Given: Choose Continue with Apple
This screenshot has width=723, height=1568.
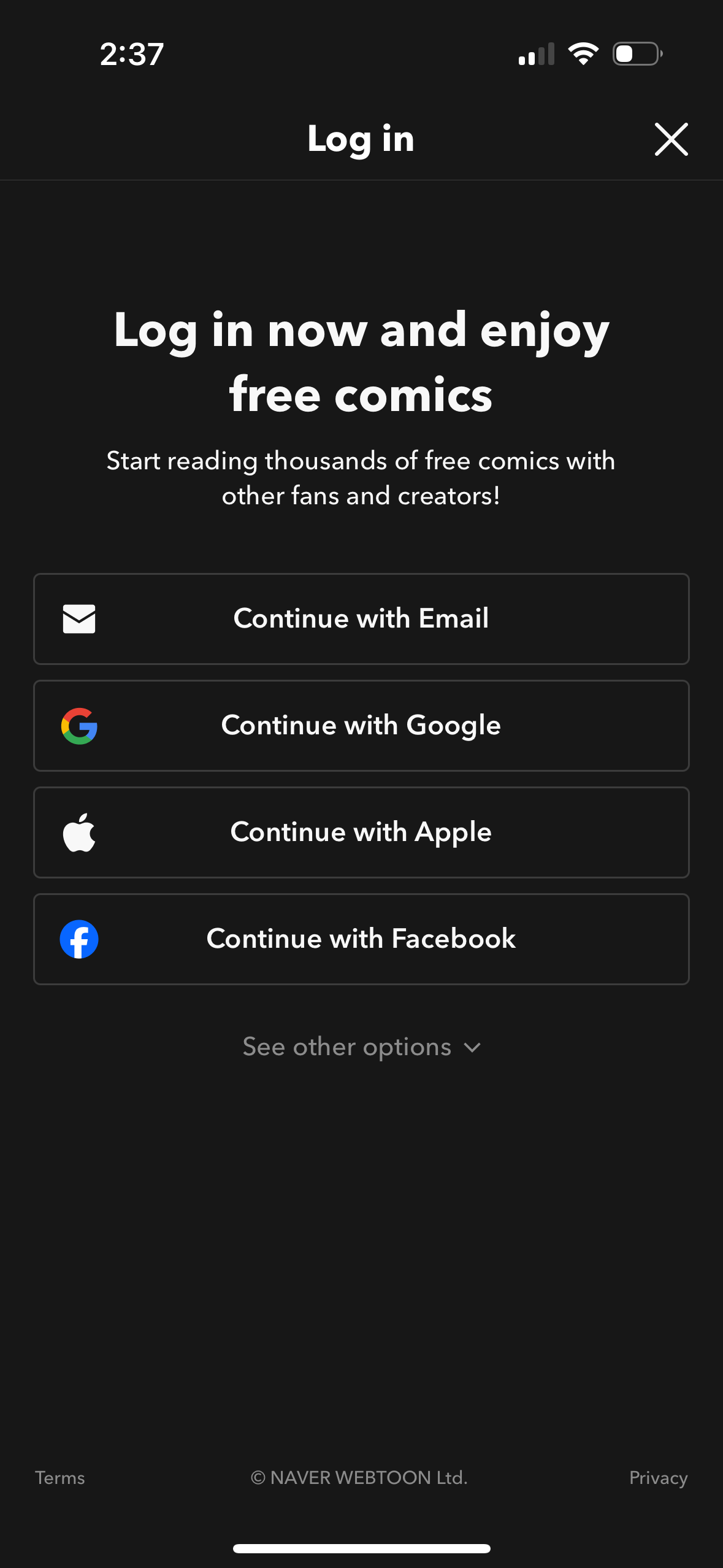Looking at the screenshot, I should point(361,832).
